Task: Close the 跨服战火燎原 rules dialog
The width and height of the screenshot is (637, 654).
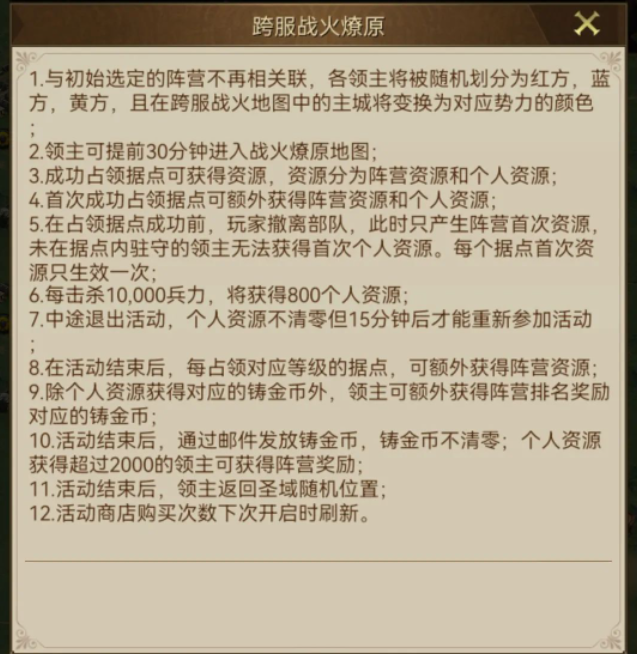Action: (587, 23)
